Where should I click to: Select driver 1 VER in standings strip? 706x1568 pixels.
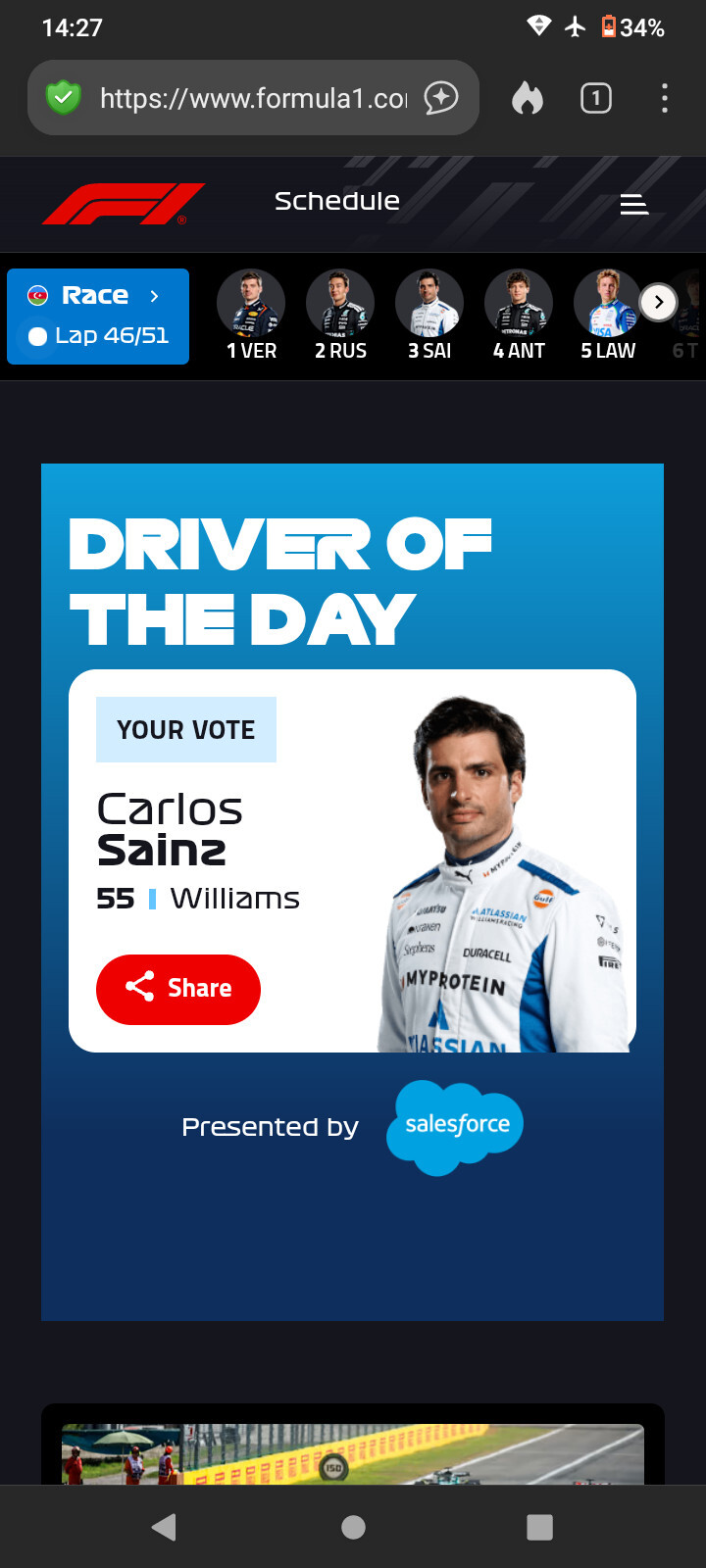(x=251, y=317)
